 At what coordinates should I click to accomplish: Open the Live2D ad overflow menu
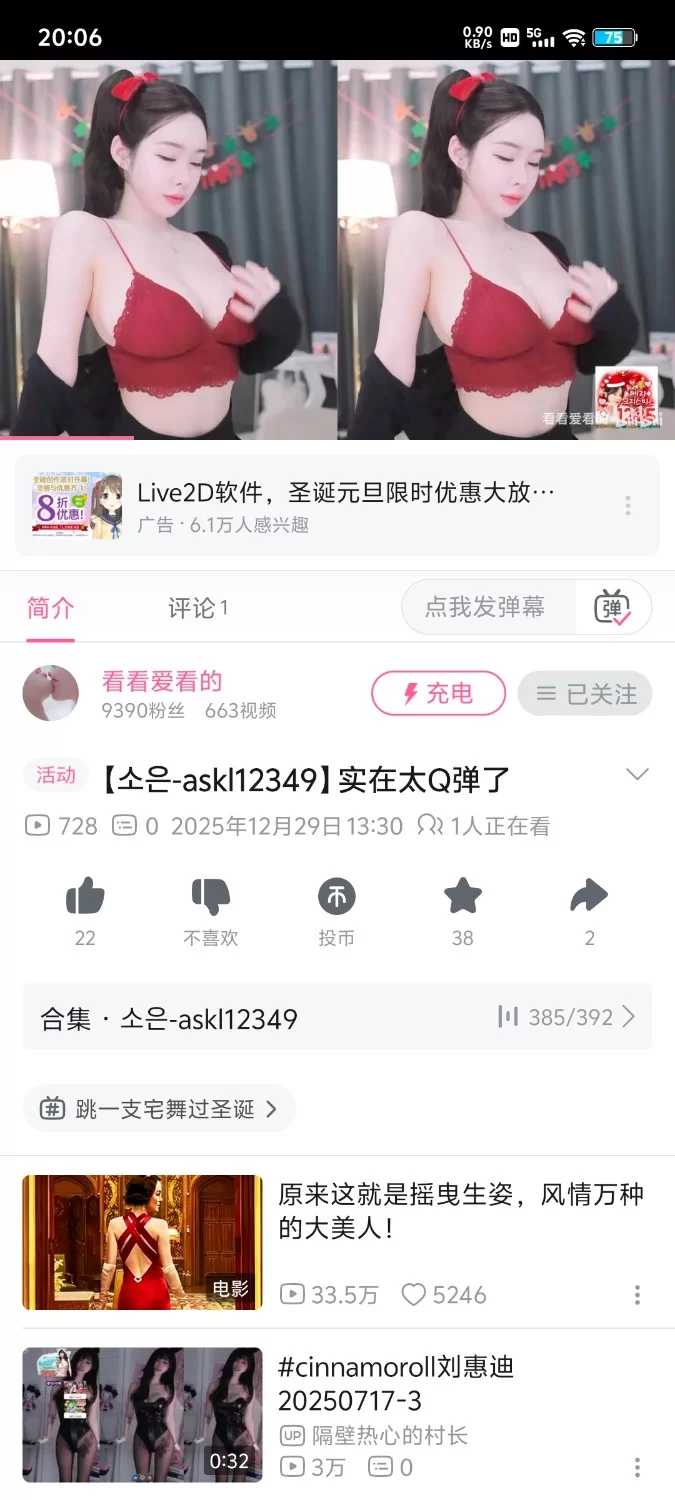tap(628, 505)
